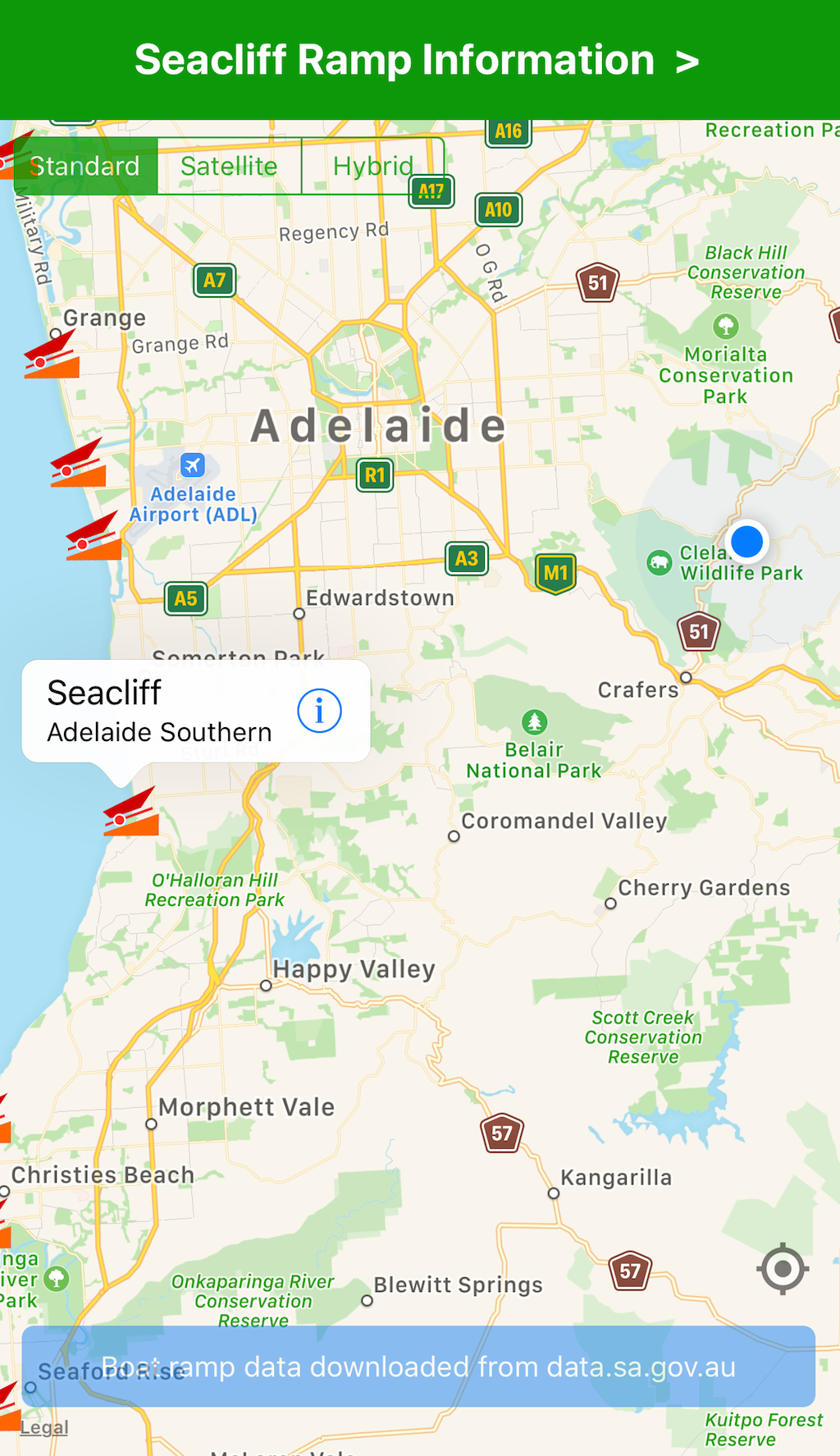Select boat ramp marker below Seacliff callout
The image size is (840, 1456).
130,813
